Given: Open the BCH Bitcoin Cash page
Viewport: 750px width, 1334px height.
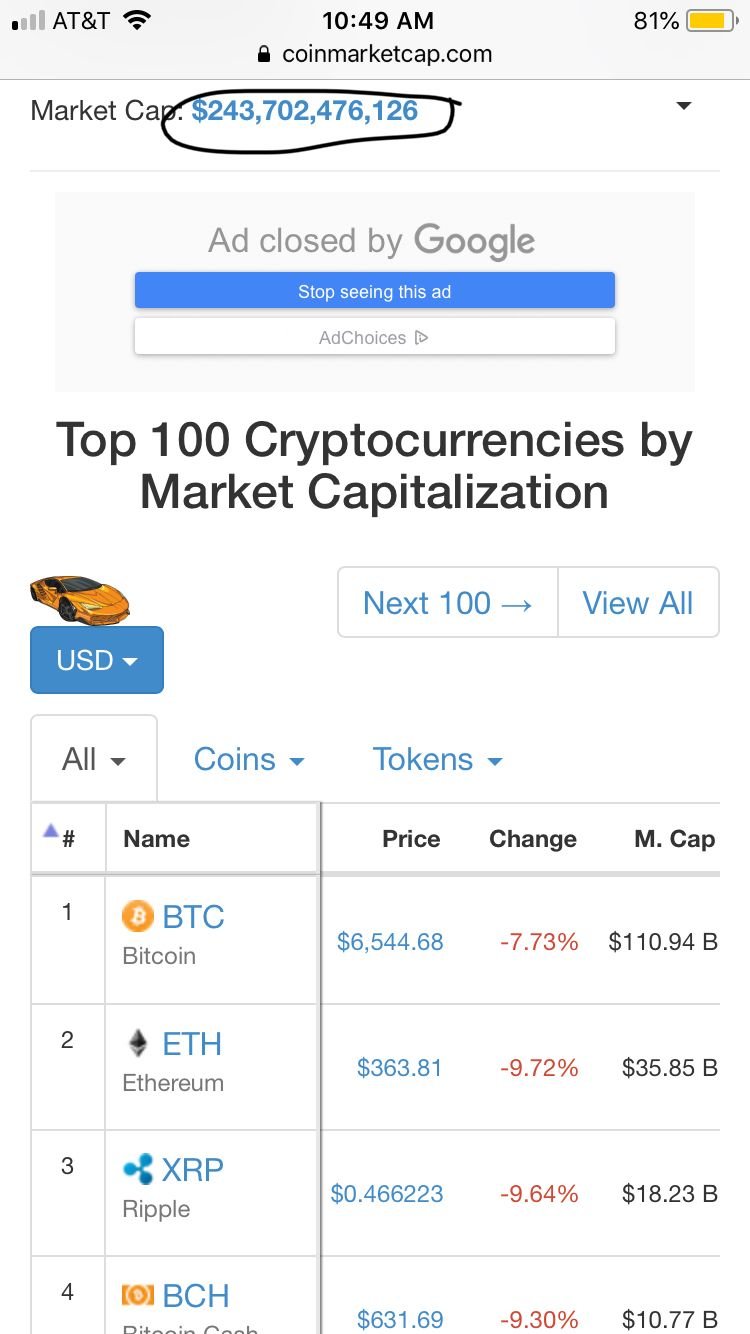Looking at the screenshot, I should [195, 1296].
